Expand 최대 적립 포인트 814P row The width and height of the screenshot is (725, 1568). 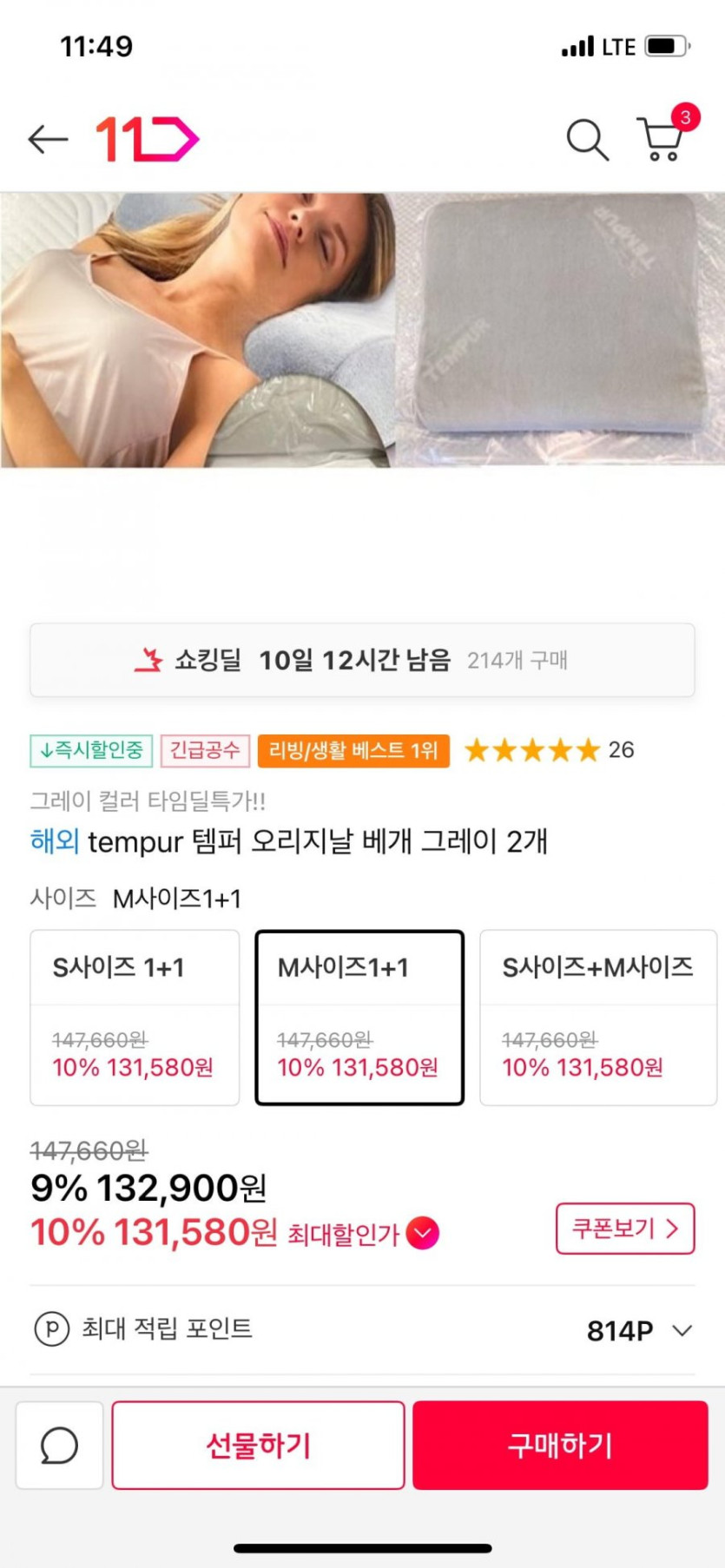click(x=362, y=1329)
